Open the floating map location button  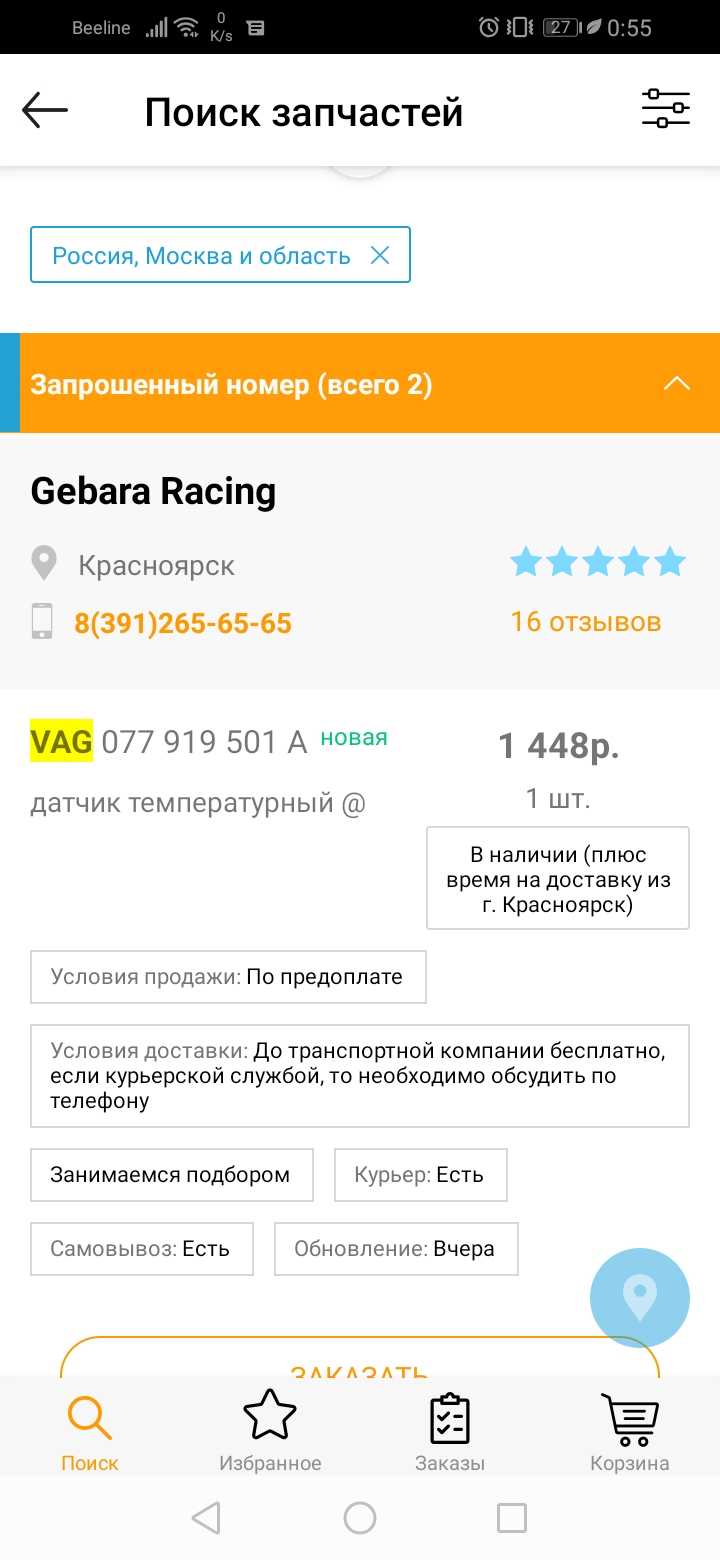pyautogui.click(x=640, y=1297)
